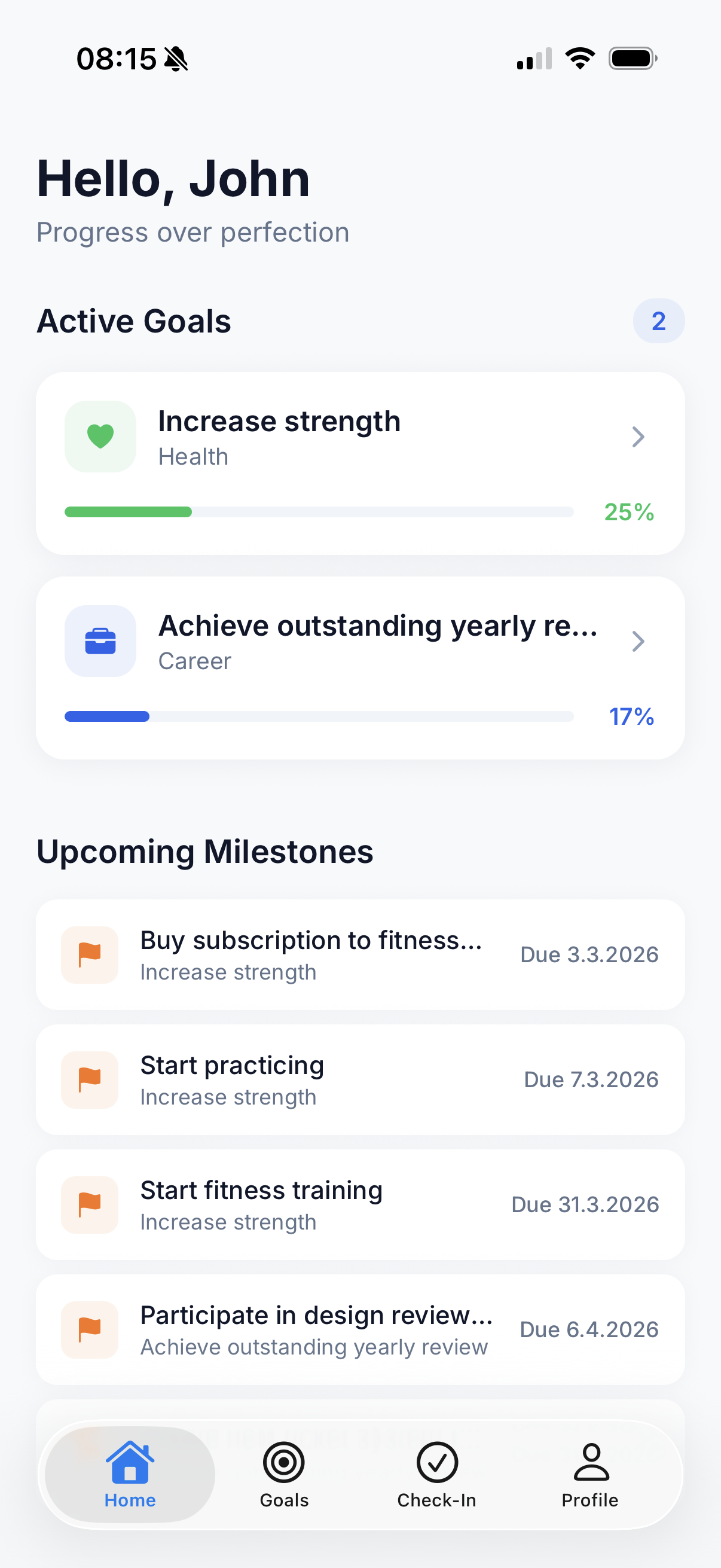Click the 25% progress bar
This screenshot has height=1568, width=721.
tap(319, 512)
